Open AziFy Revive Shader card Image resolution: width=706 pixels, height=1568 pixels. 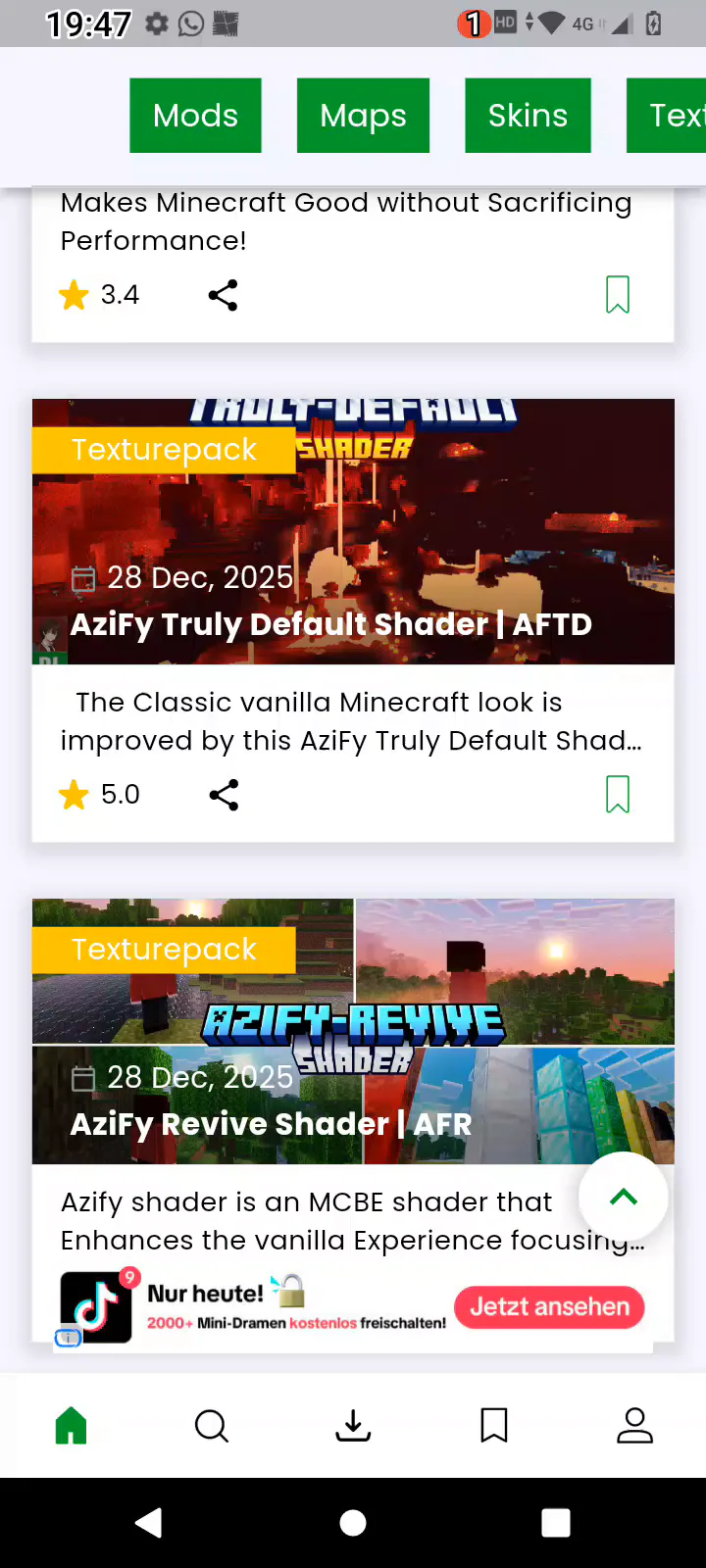point(271,1124)
